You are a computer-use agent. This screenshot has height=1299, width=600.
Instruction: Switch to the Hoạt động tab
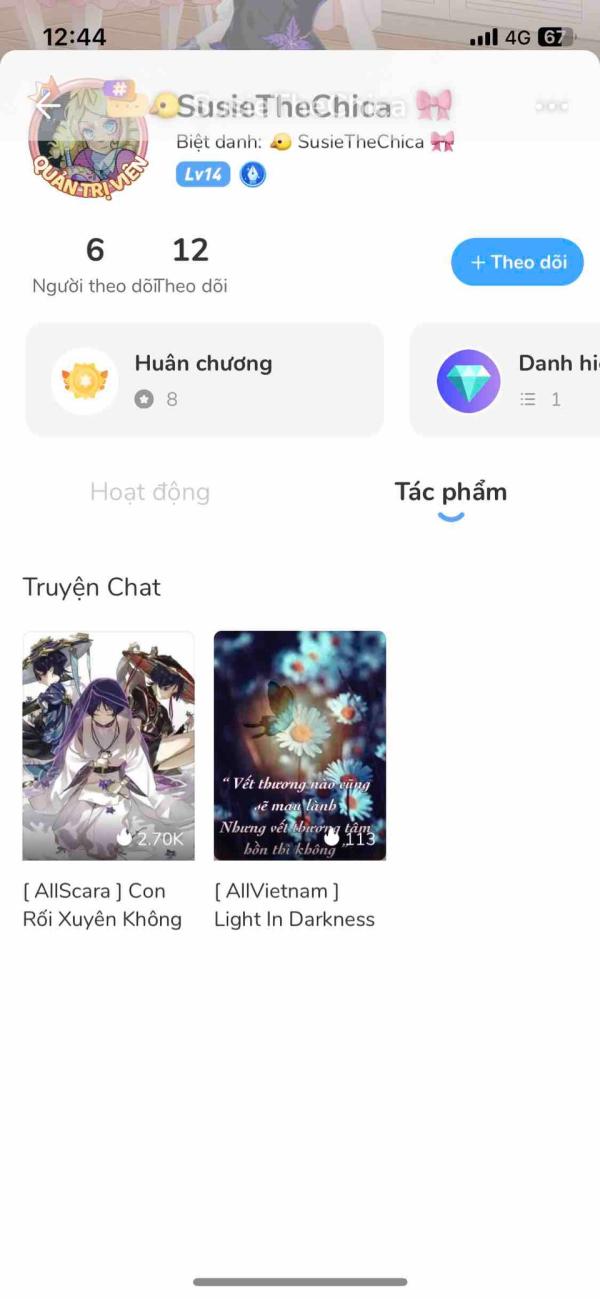tap(150, 492)
